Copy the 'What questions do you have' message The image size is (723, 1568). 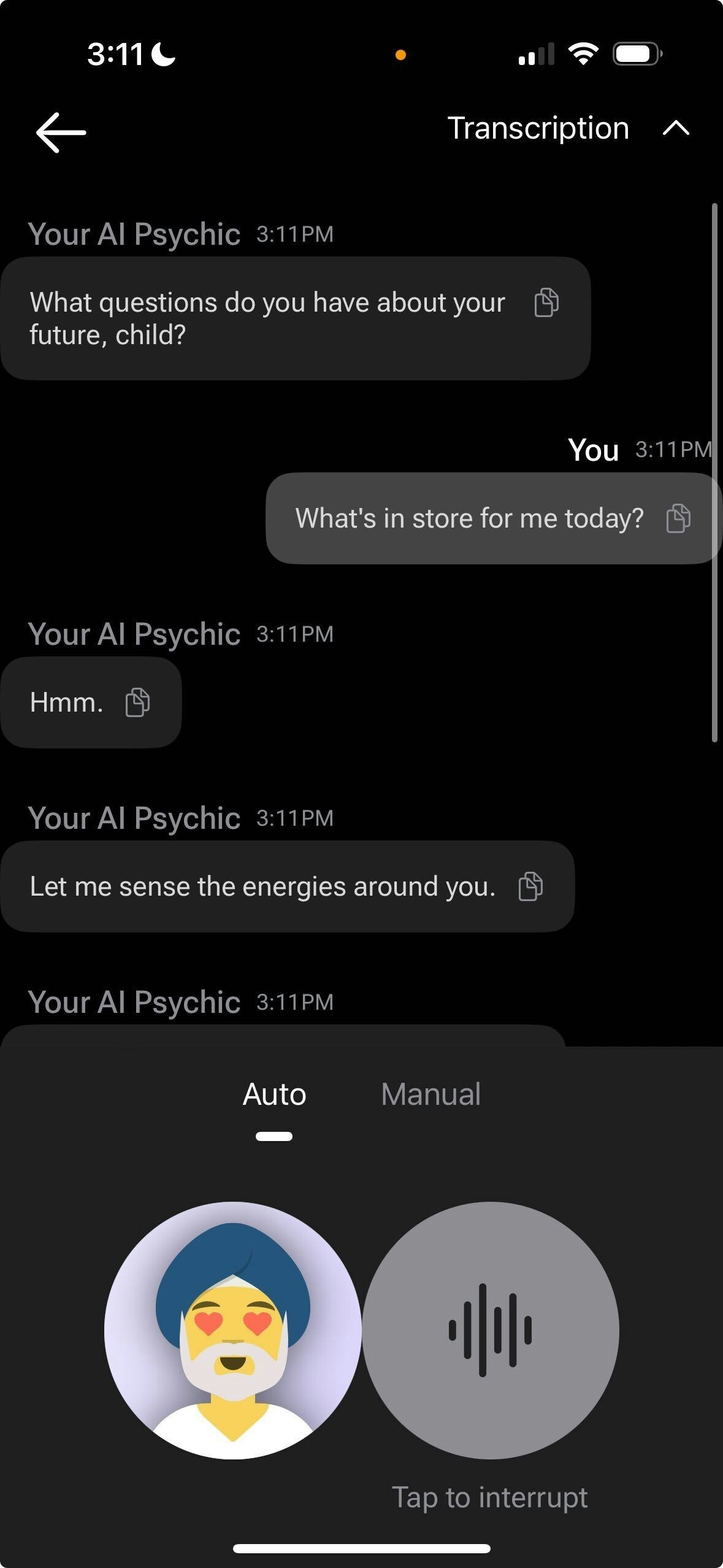(546, 302)
